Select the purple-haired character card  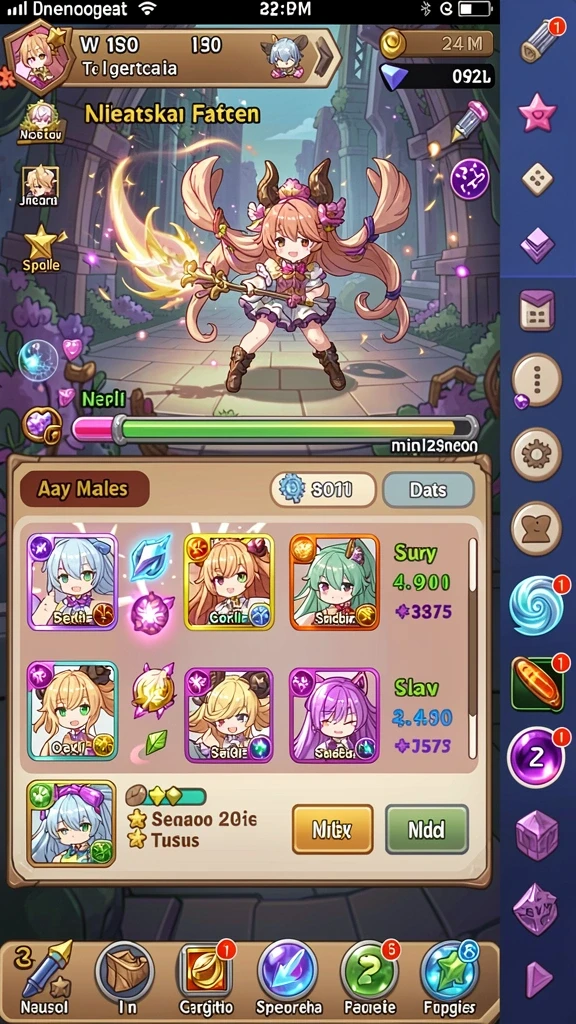[334, 714]
